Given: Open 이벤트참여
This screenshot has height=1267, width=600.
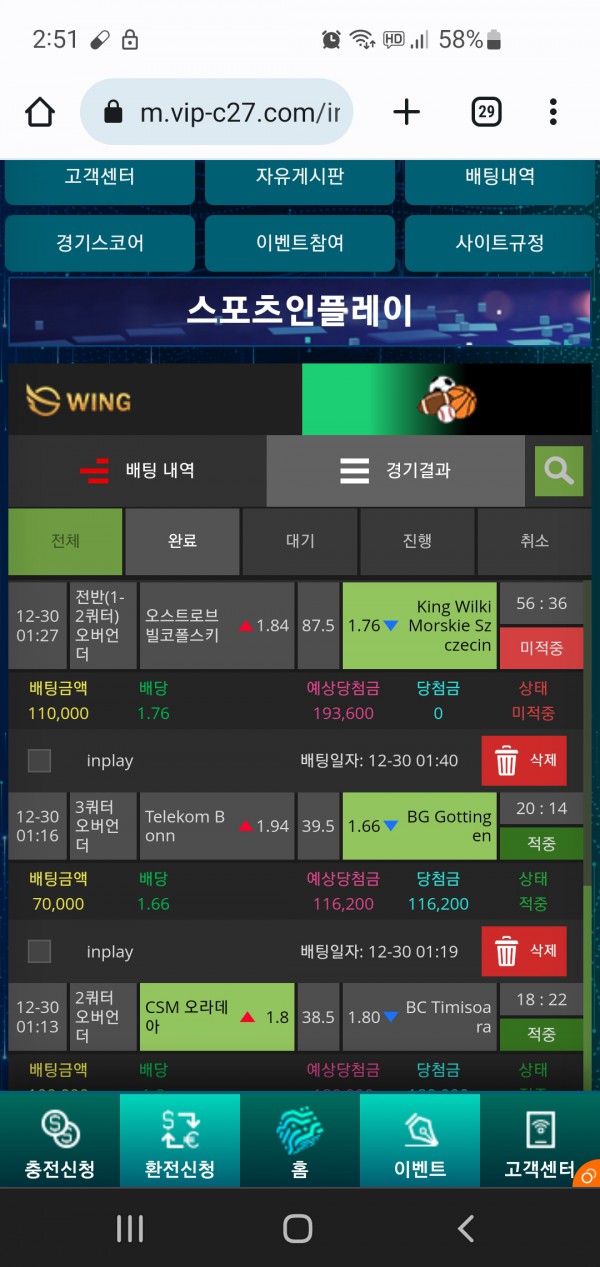Looking at the screenshot, I should pos(299,242).
